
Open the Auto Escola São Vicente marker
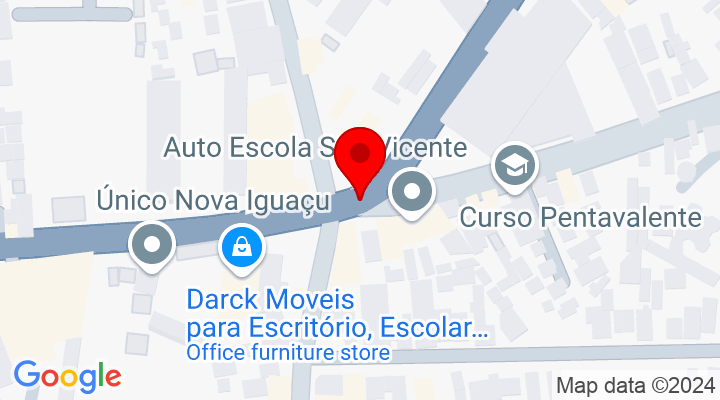pyautogui.click(x=411, y=192)
